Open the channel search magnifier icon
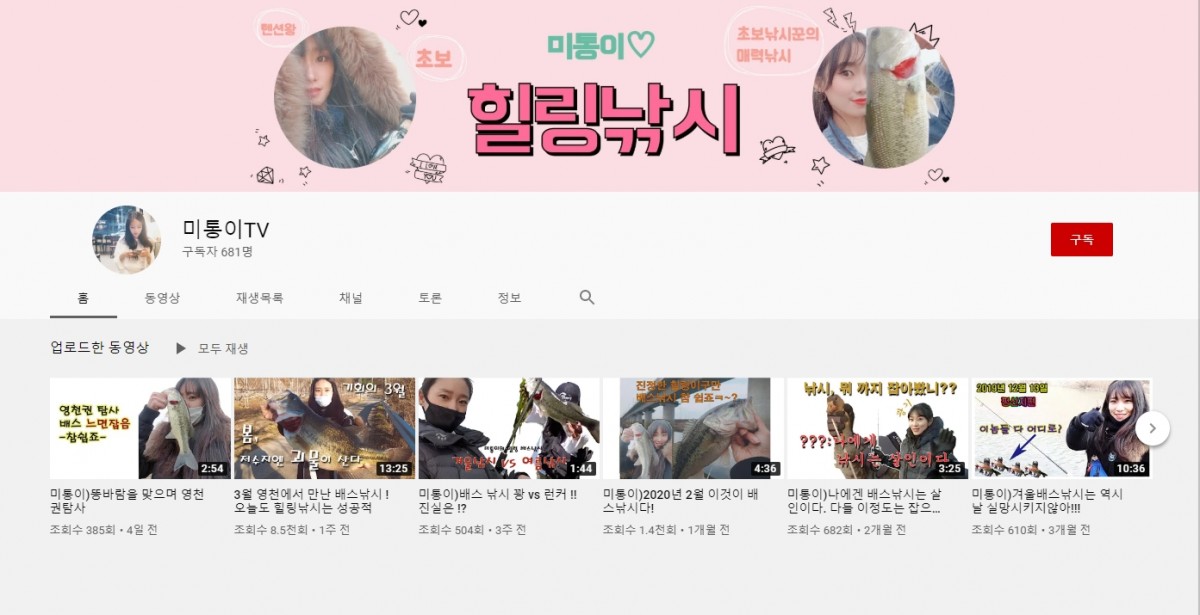 coord(587,297)
